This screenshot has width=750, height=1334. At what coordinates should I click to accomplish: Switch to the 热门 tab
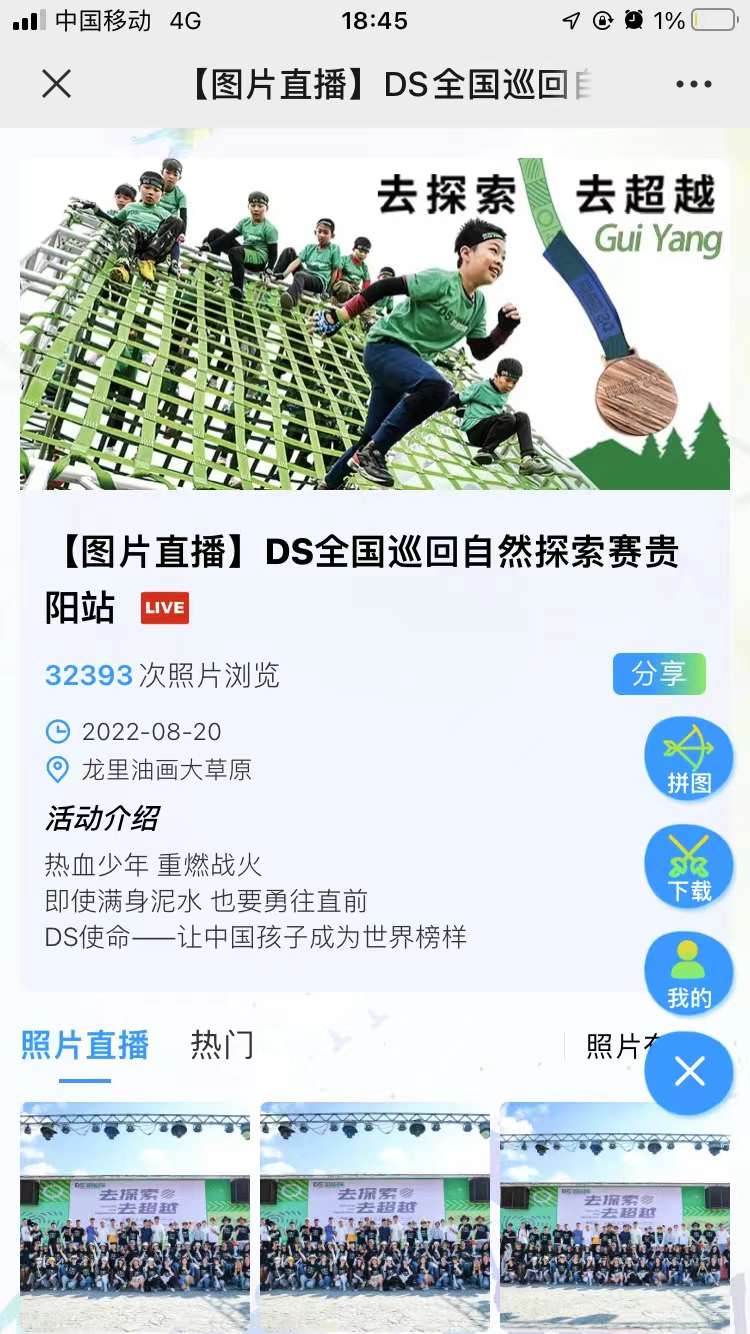(222, 1046)
